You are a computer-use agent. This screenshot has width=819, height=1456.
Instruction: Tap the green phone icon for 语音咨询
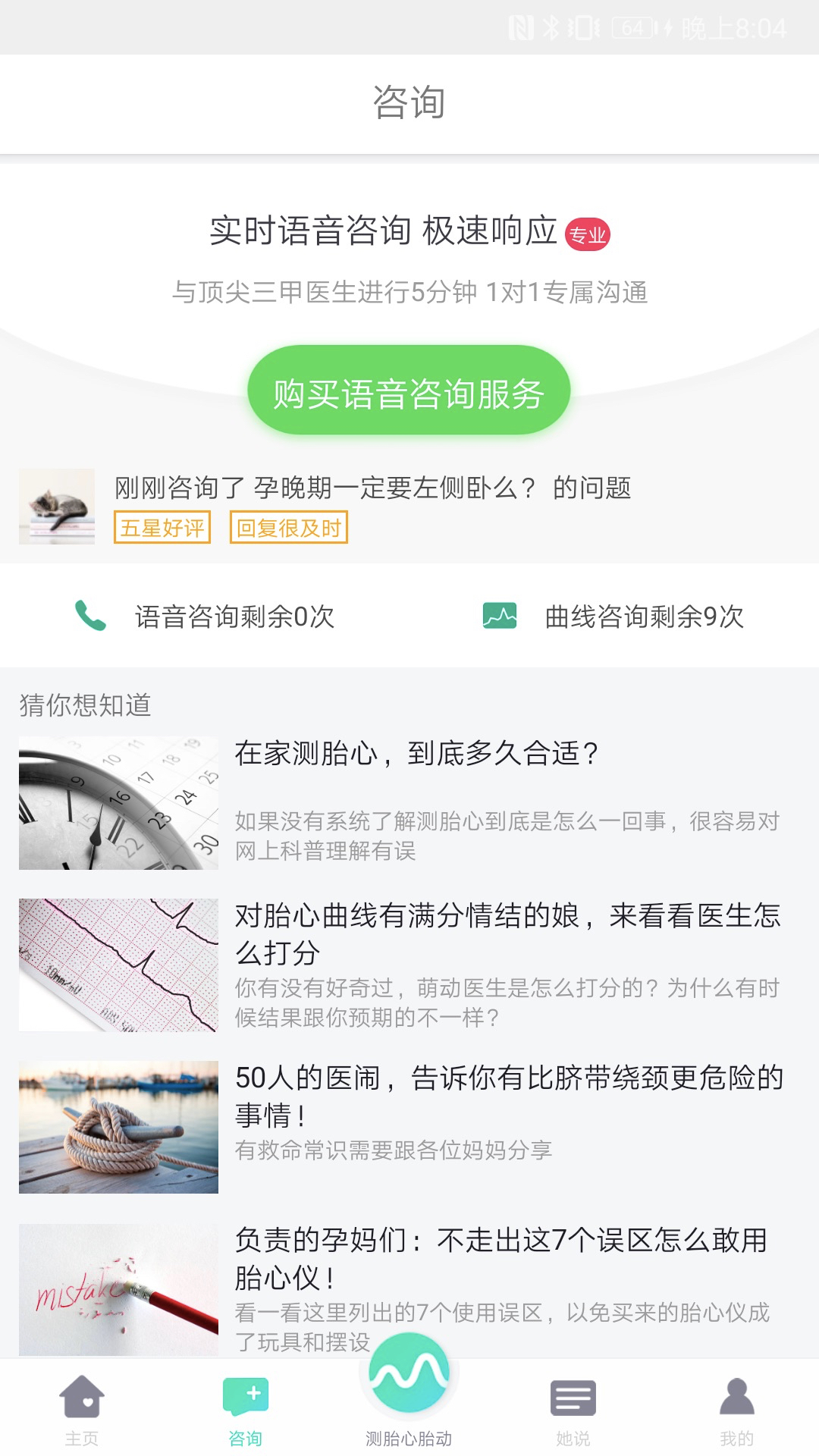tap(86, 617)
